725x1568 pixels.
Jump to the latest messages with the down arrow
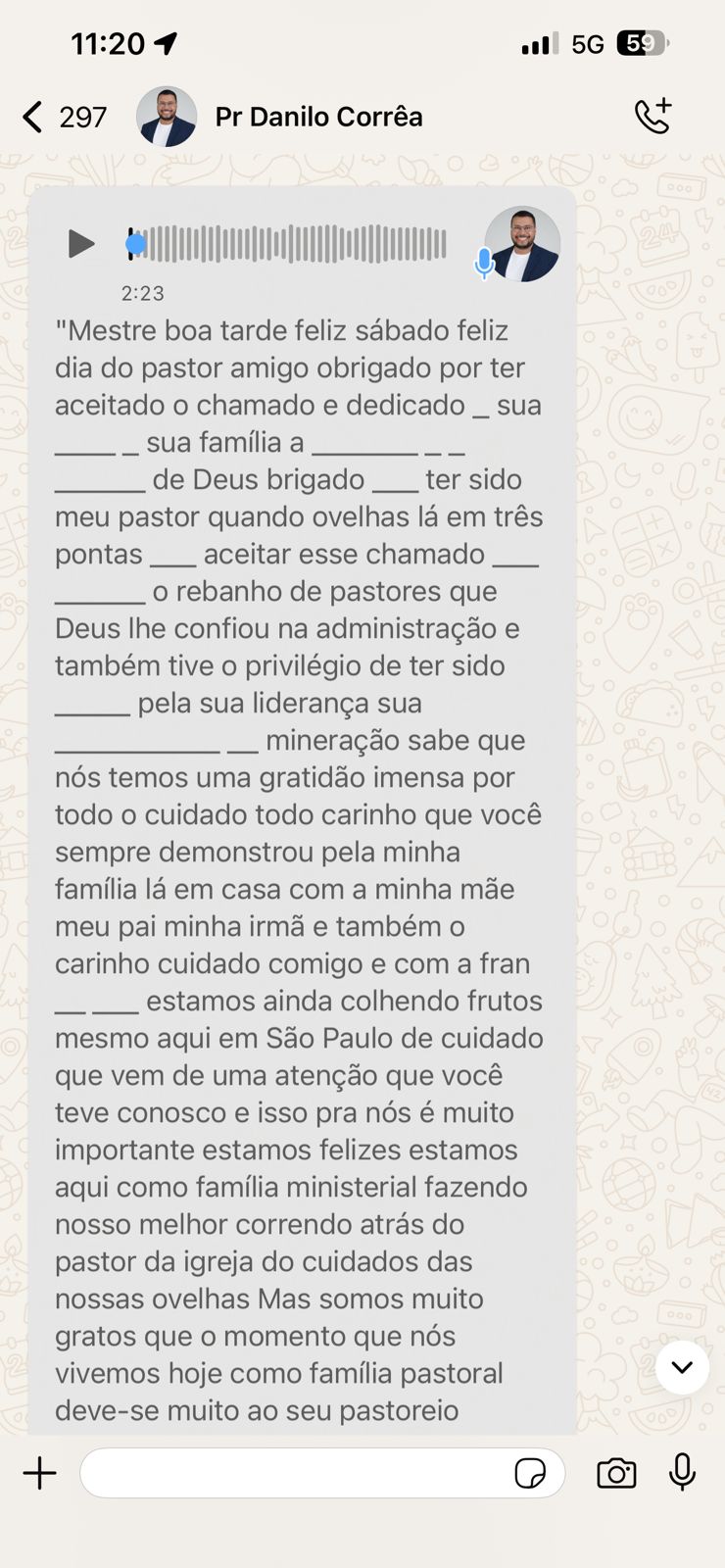coord(682,1366)
